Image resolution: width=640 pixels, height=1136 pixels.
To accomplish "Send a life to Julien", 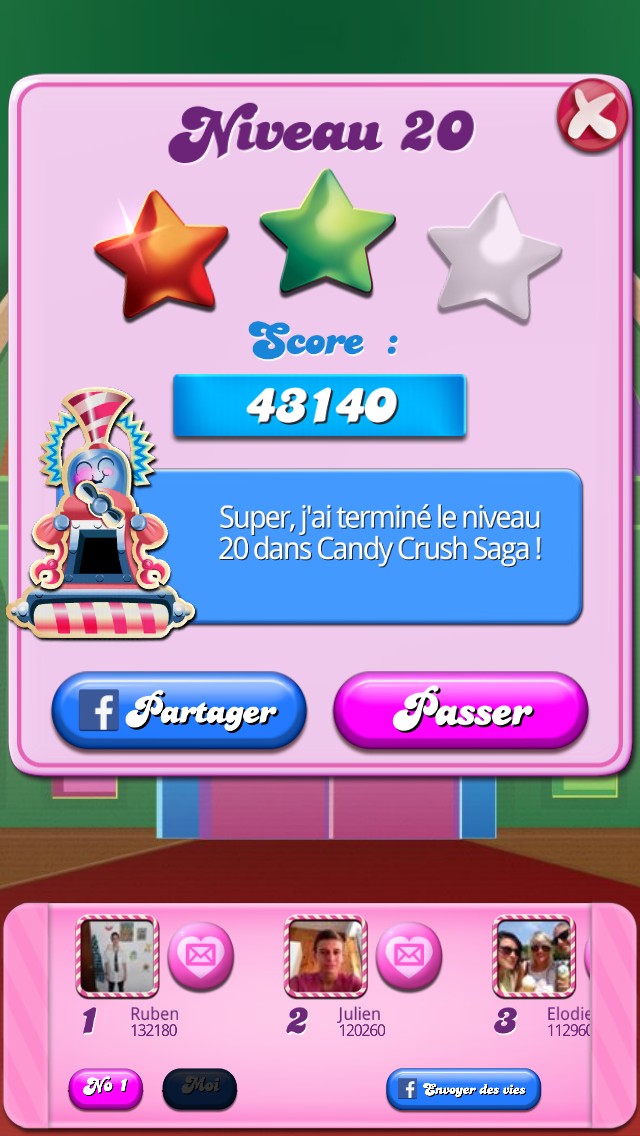I will point(408,955).
